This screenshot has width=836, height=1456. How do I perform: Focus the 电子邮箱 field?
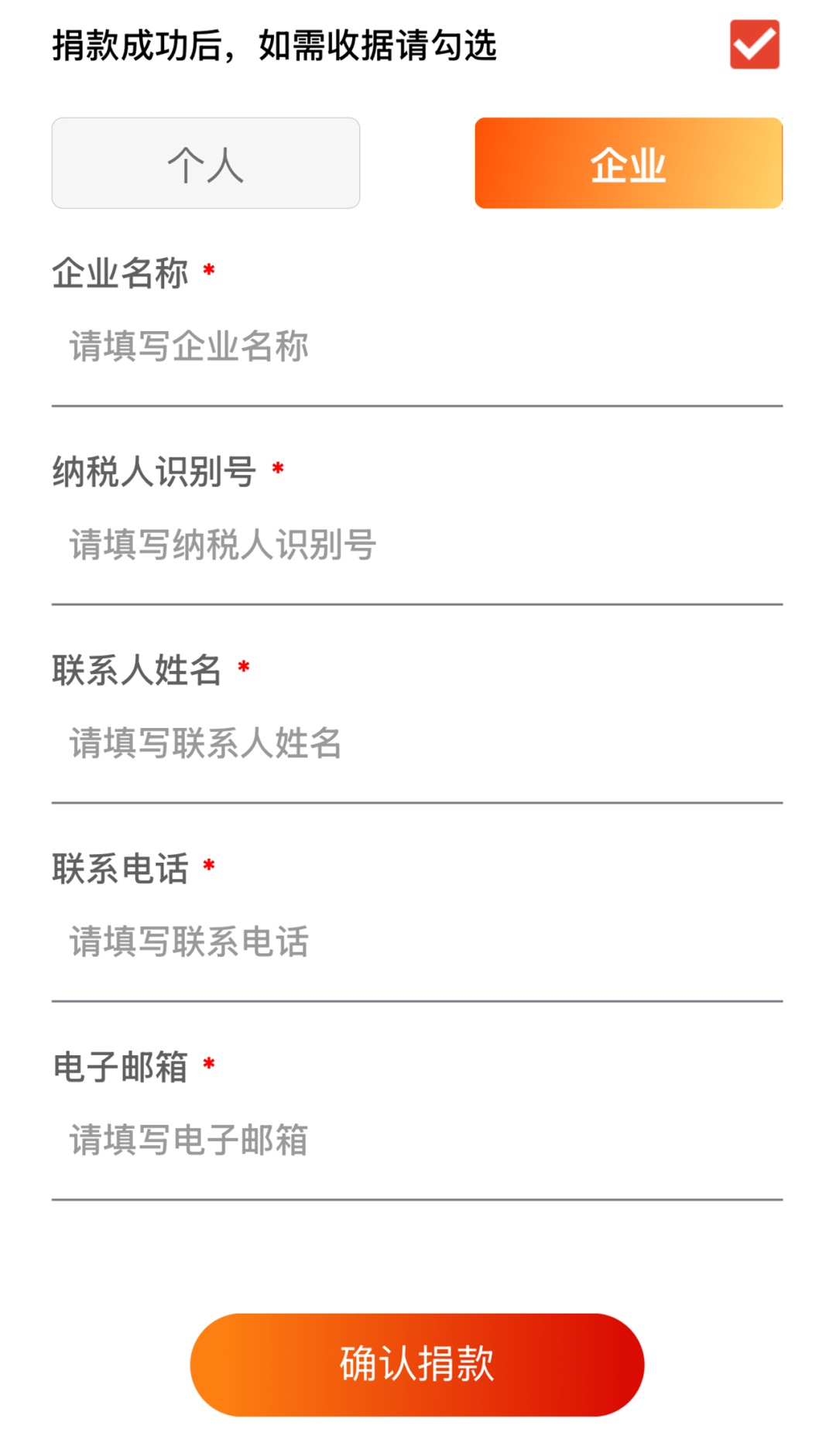417,1140
